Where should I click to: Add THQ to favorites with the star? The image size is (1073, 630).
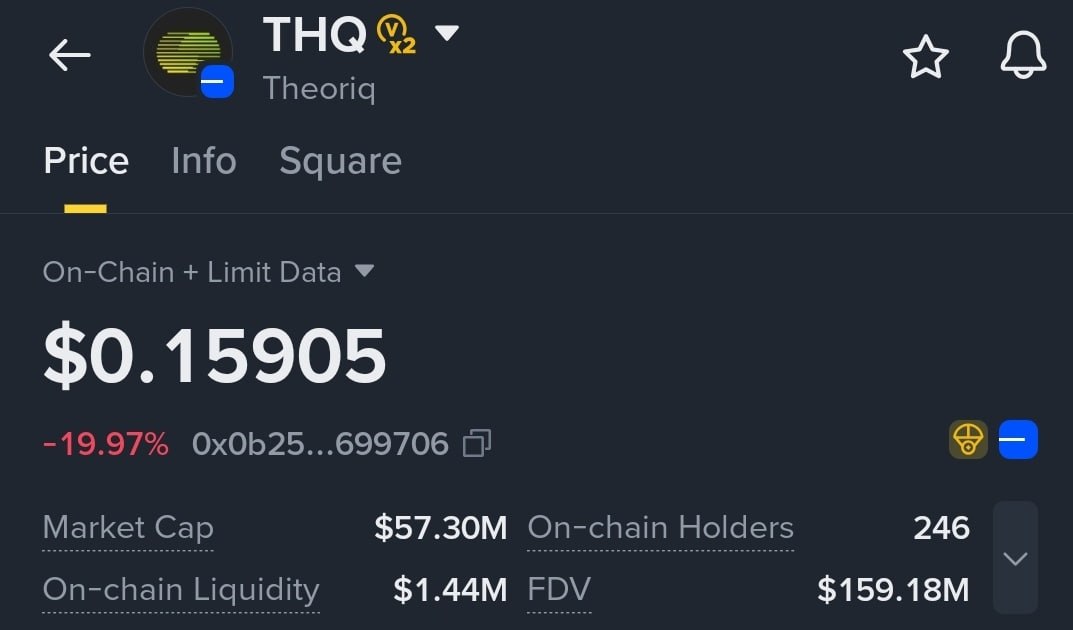(x=925, y=57)
